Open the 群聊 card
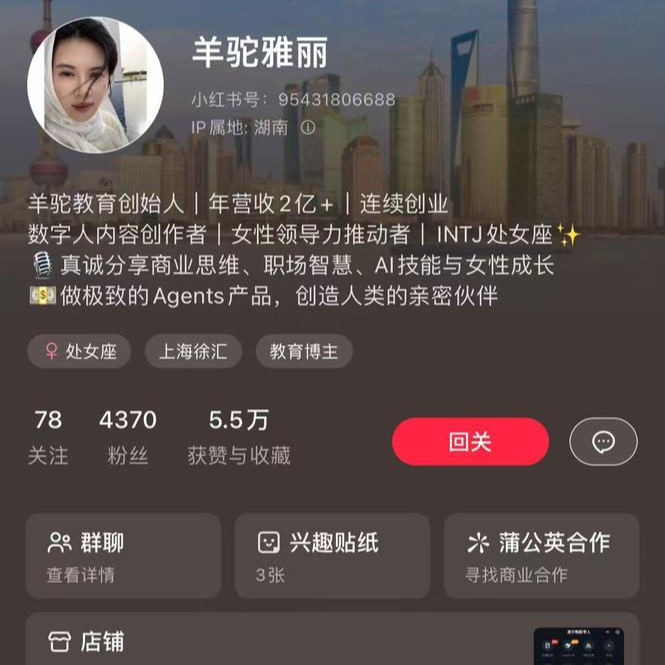Viewport: 665px width, 665px height. (123, 556)
